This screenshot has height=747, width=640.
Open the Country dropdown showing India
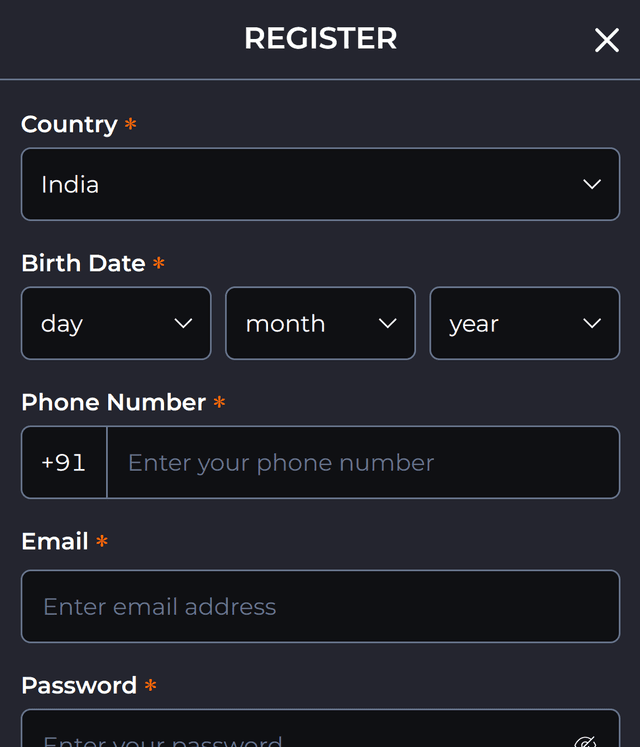click(320, 184)
